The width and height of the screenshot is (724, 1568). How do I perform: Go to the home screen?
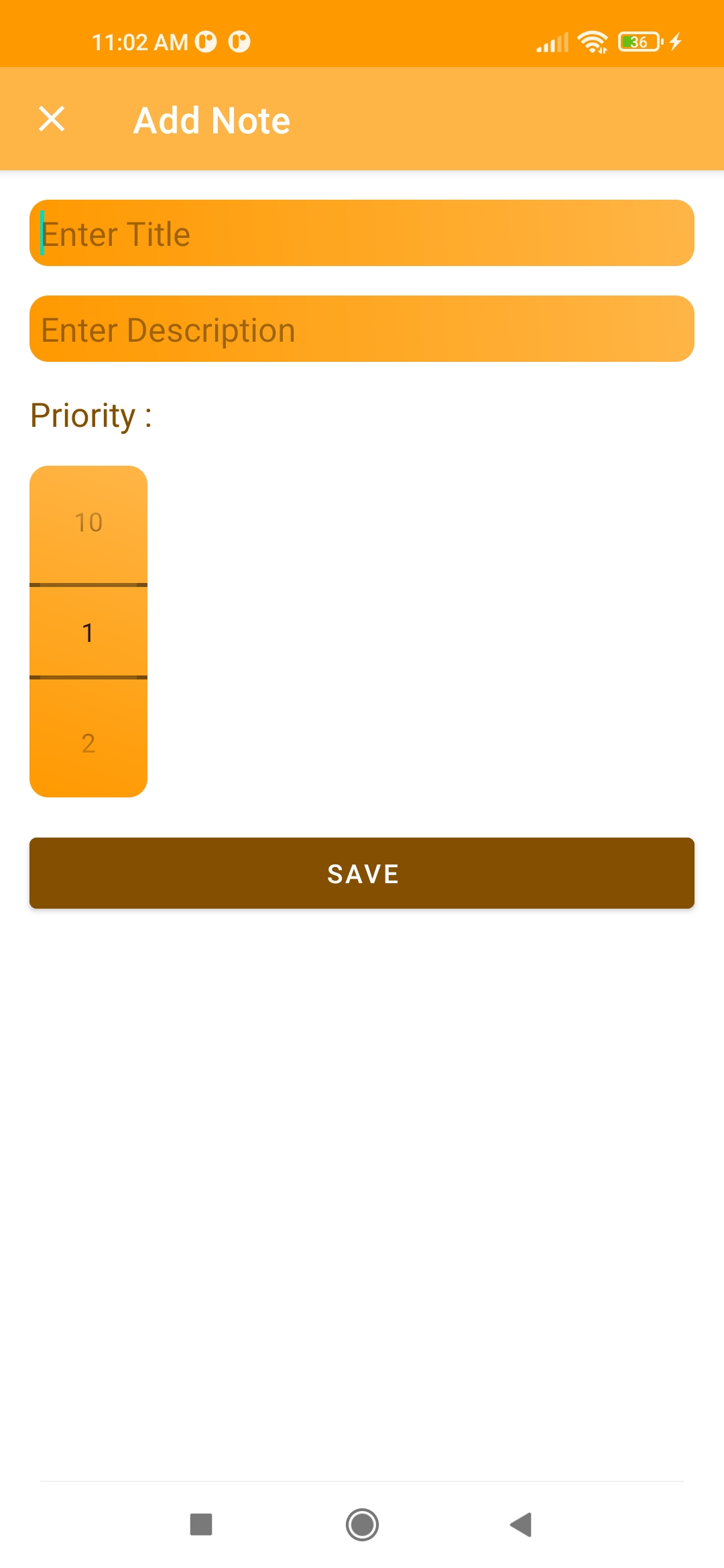tap(362, 1524)
